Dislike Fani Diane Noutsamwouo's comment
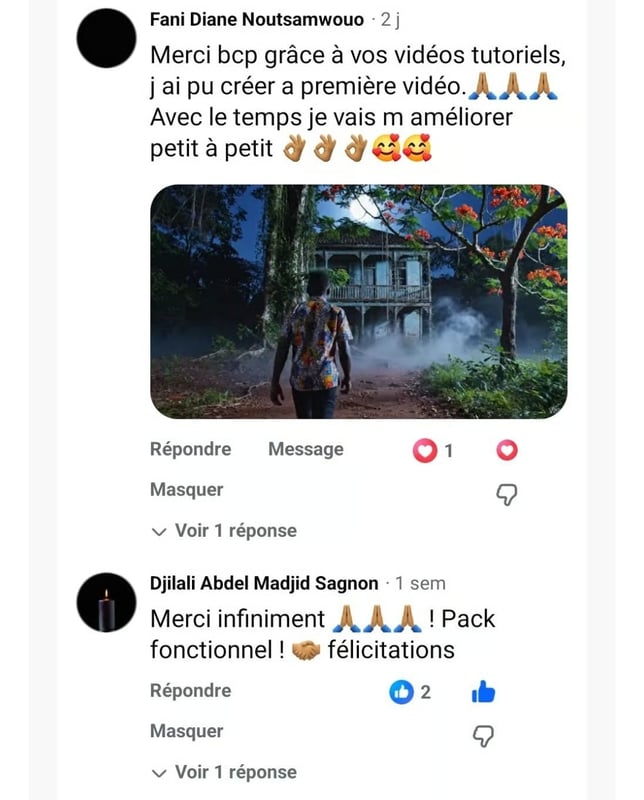 tap(507, 493)
